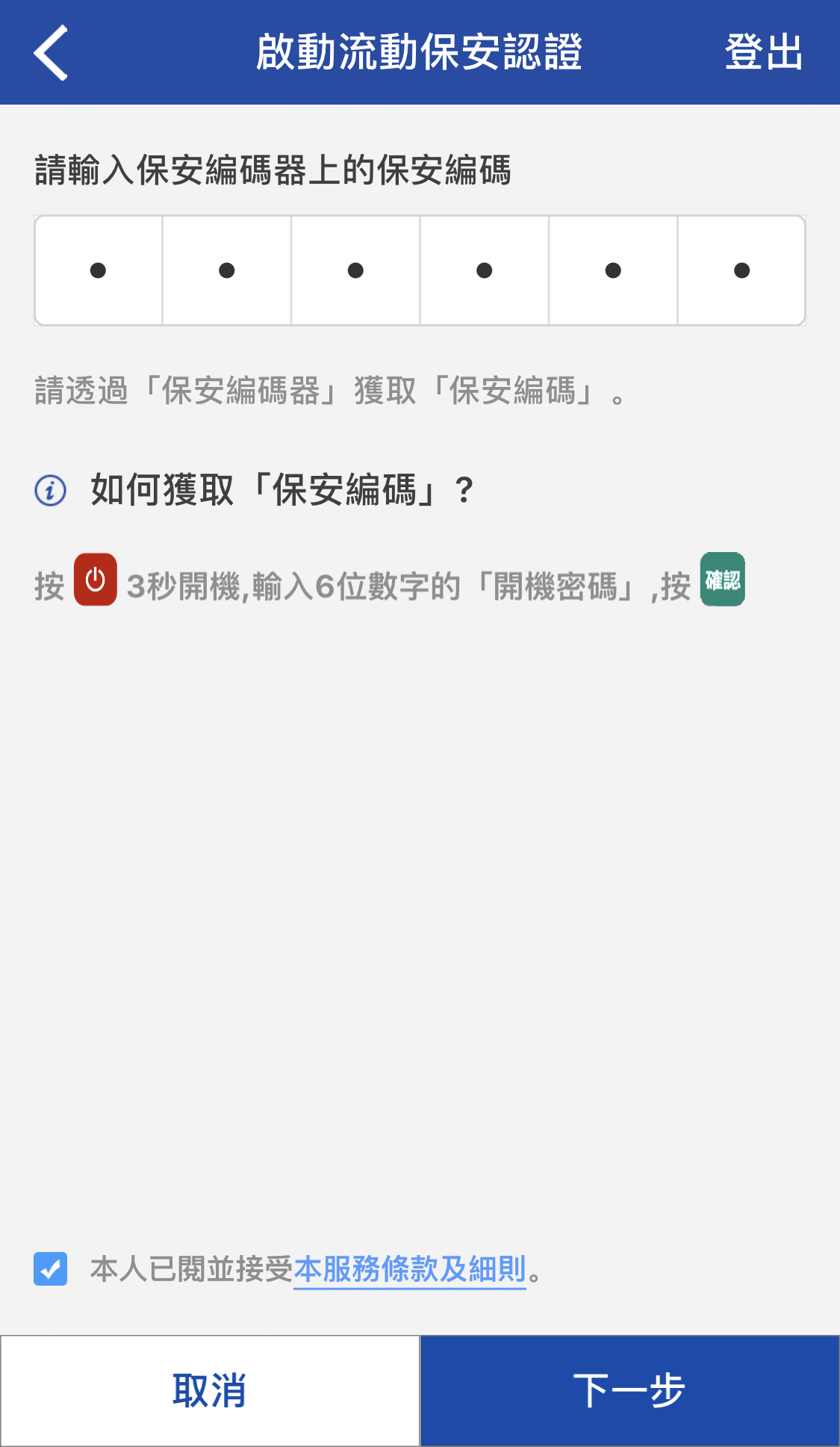The image size is (840, 1447).
Task: Go back using the header arrow
Action: [51, 52]
